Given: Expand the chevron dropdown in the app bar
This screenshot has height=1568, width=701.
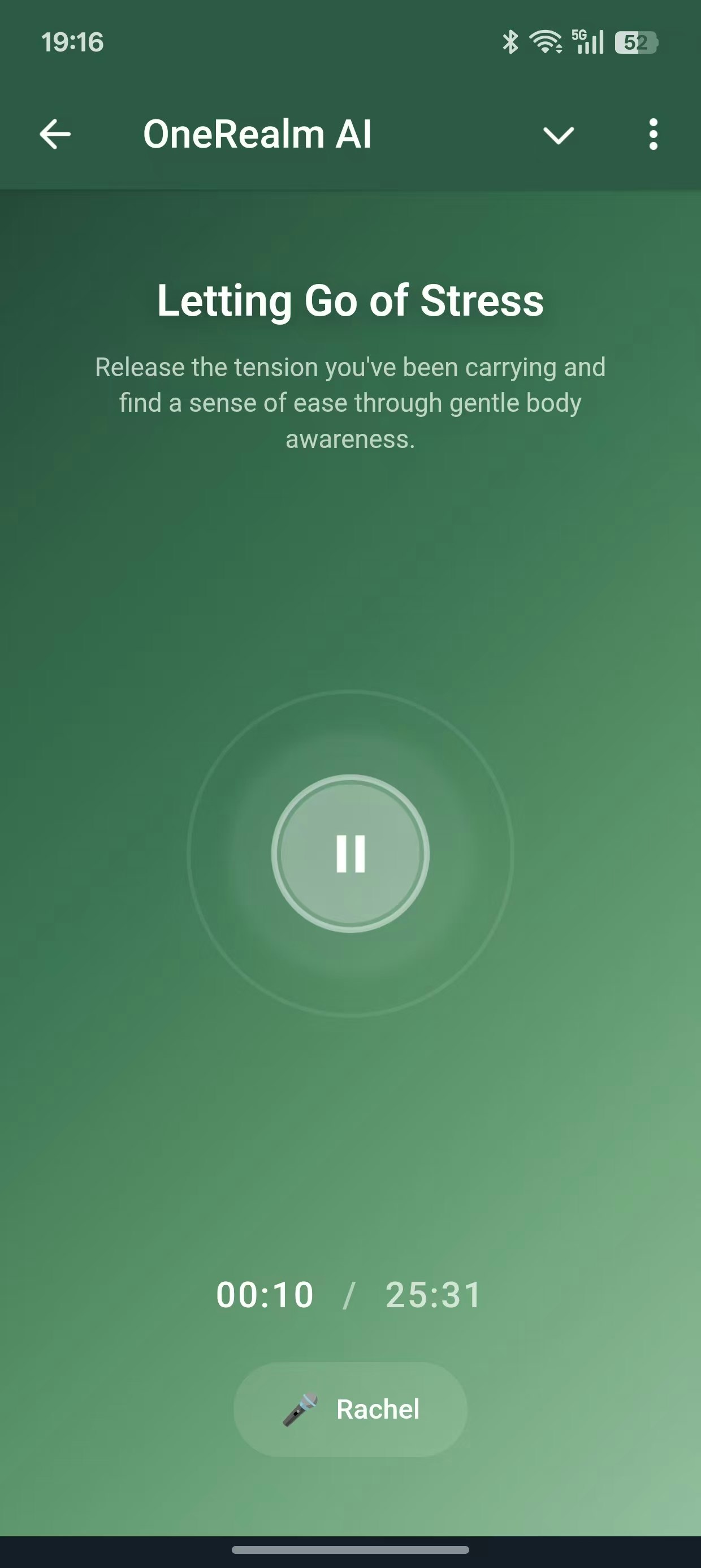Looking at the screenshot, I should [x=558, y=135].
